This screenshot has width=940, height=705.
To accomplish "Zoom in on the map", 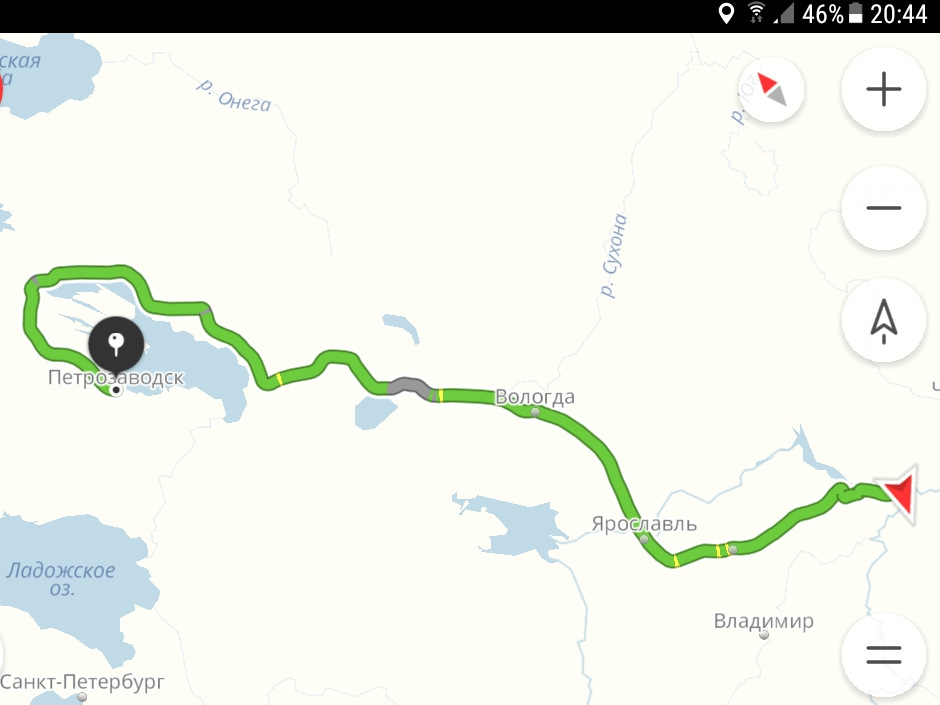I will coord(884,89).
